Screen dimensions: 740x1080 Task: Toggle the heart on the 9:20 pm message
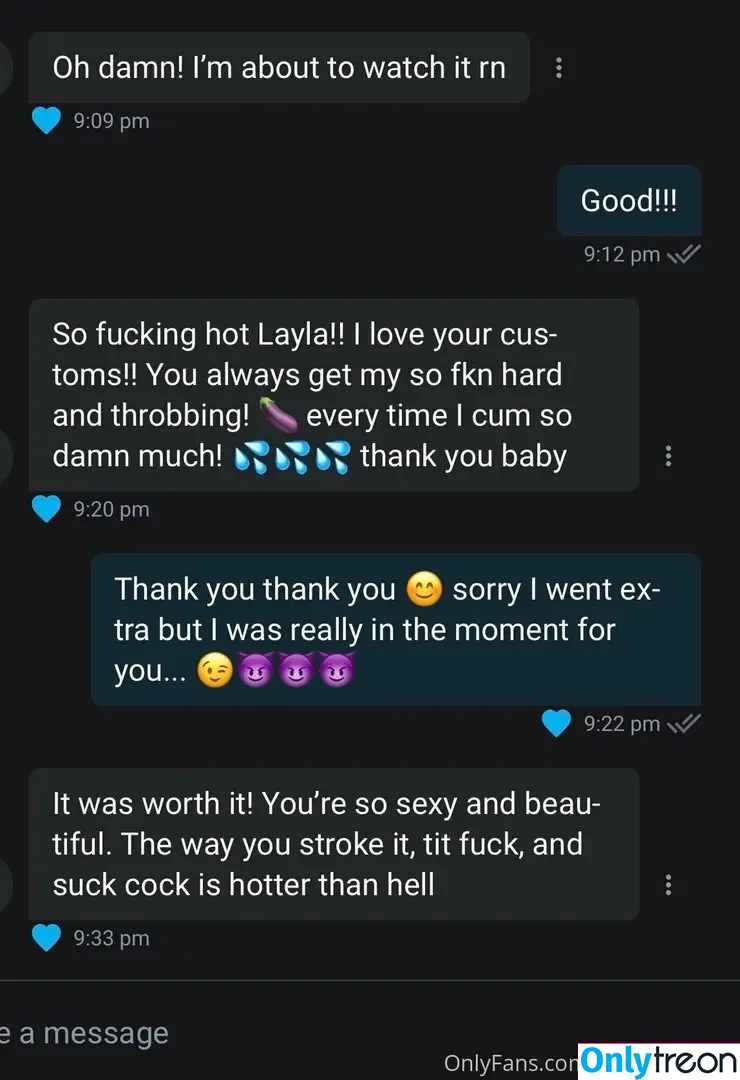click(46, 509)
